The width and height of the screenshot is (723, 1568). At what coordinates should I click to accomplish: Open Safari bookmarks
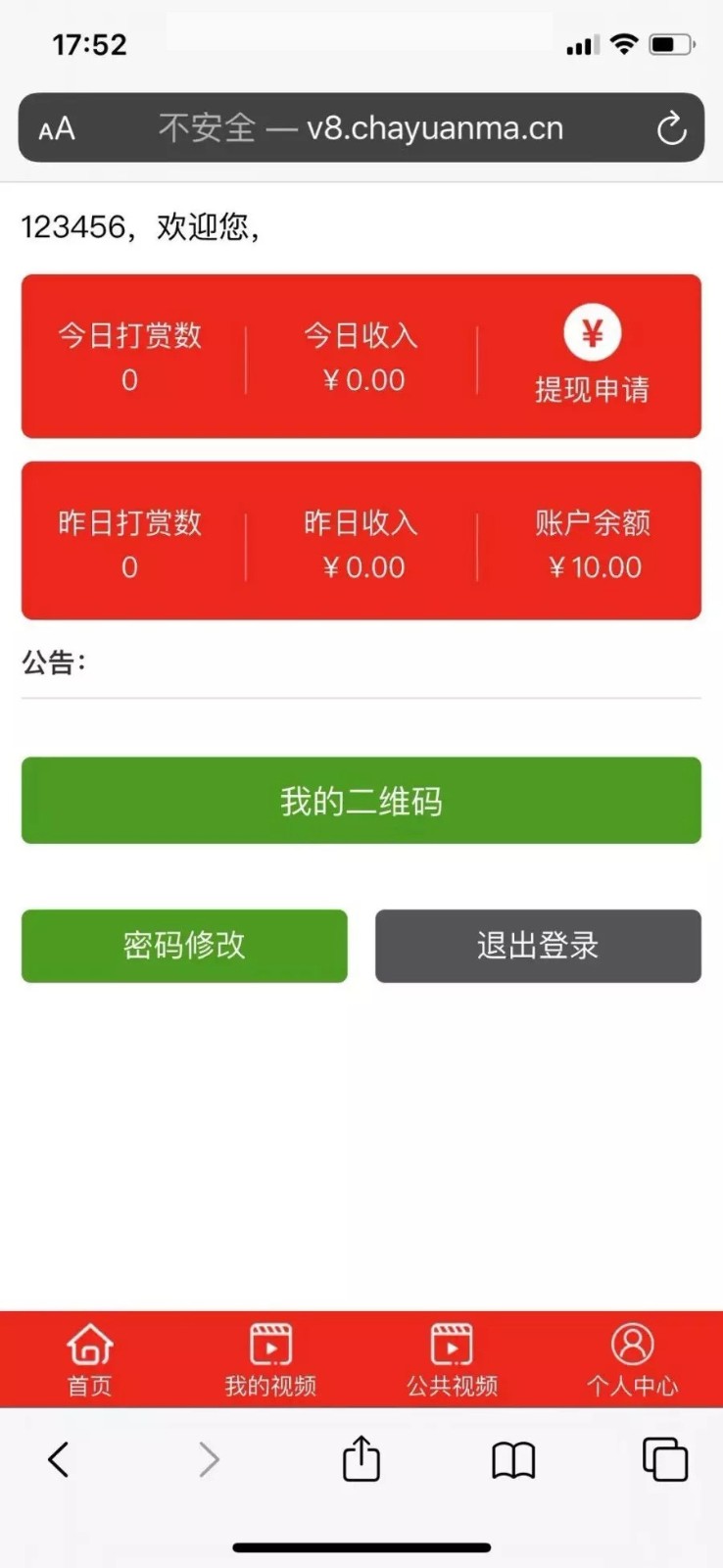513,1460
